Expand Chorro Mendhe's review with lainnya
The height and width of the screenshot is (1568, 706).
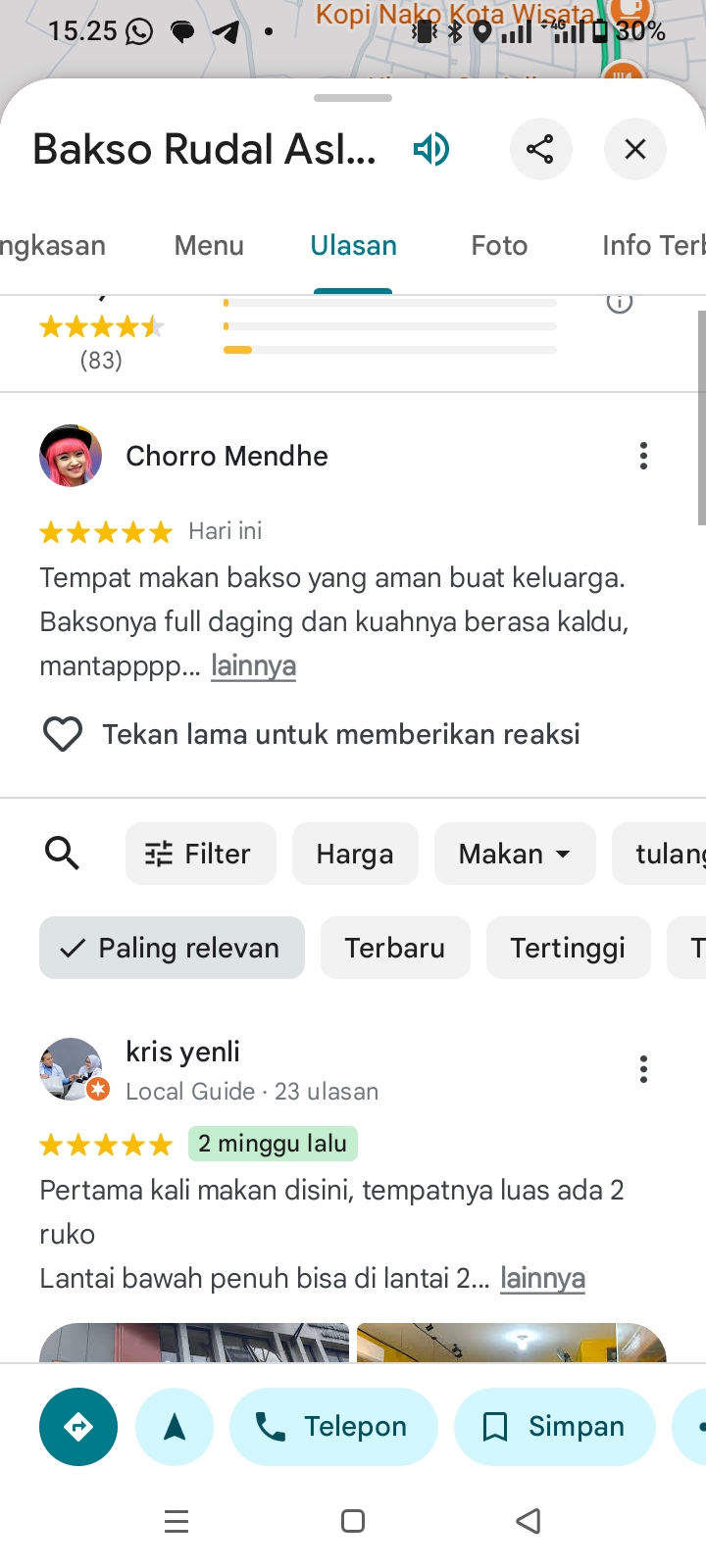(x=253, y=666)
